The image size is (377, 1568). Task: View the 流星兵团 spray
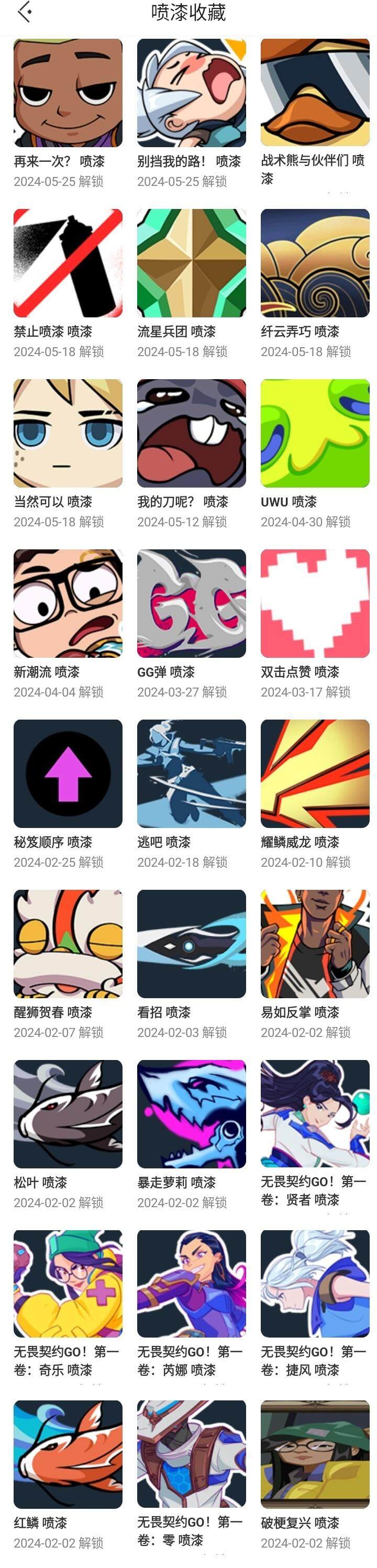(191, 263)
